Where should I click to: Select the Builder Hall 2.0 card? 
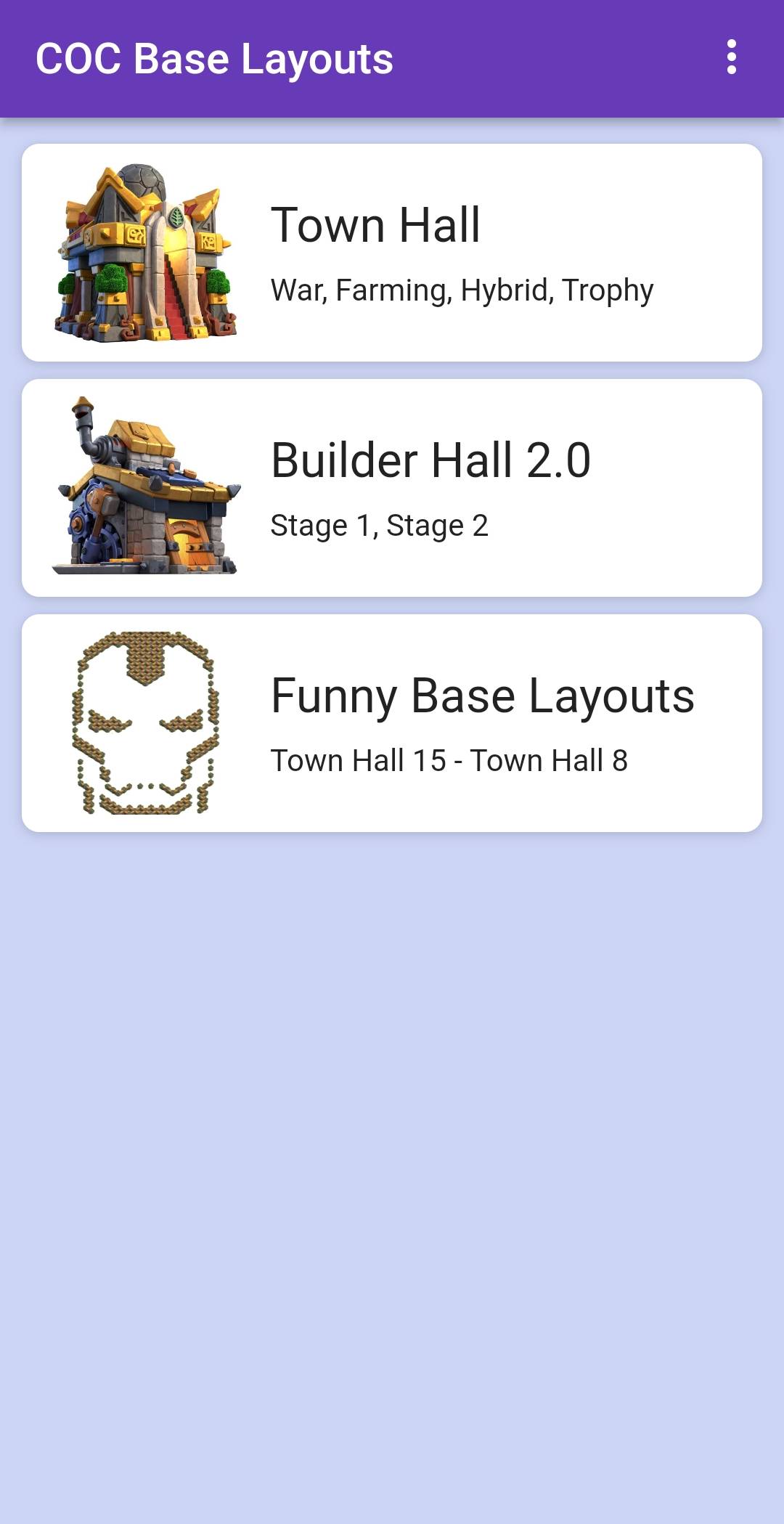pos(392,486)
